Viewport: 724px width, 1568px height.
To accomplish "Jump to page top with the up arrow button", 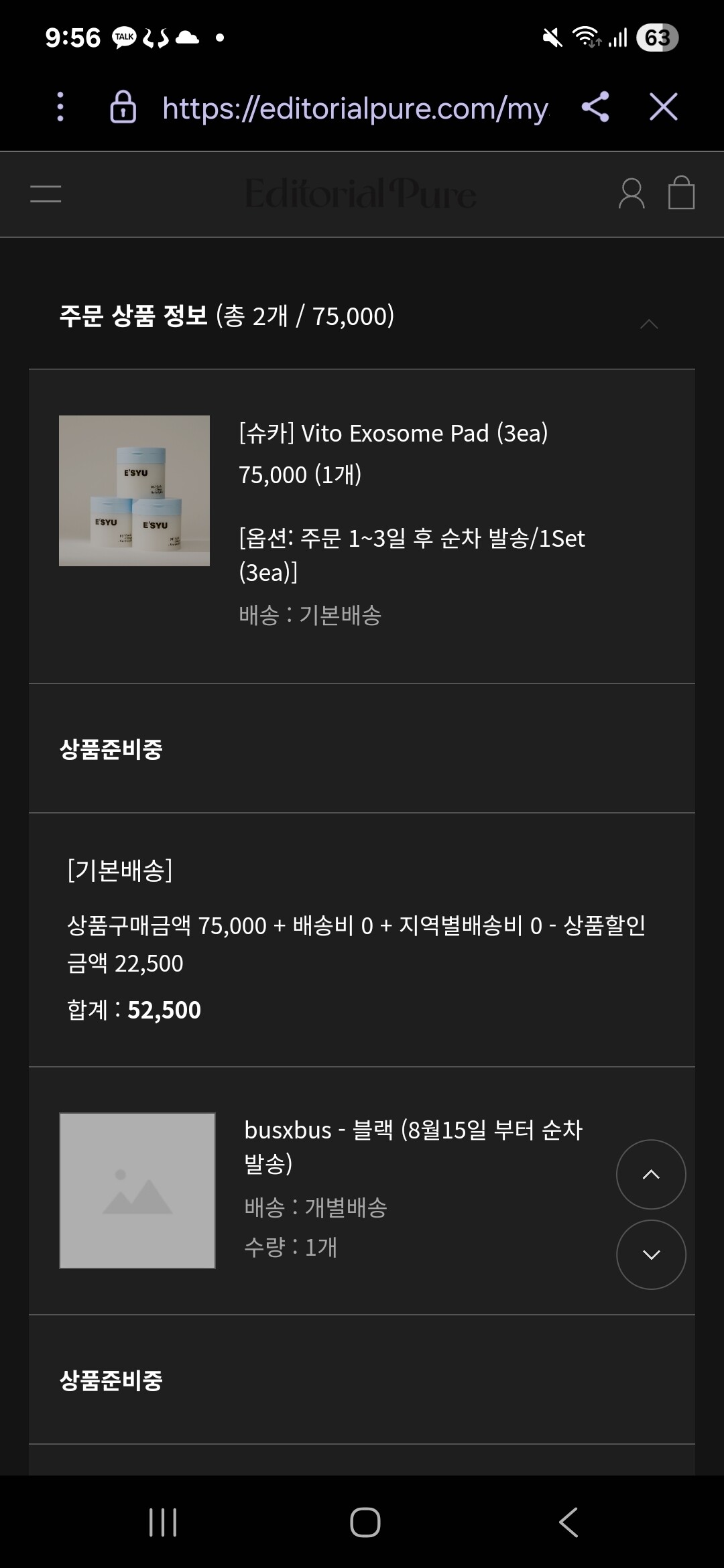I will click(651, 1175).
